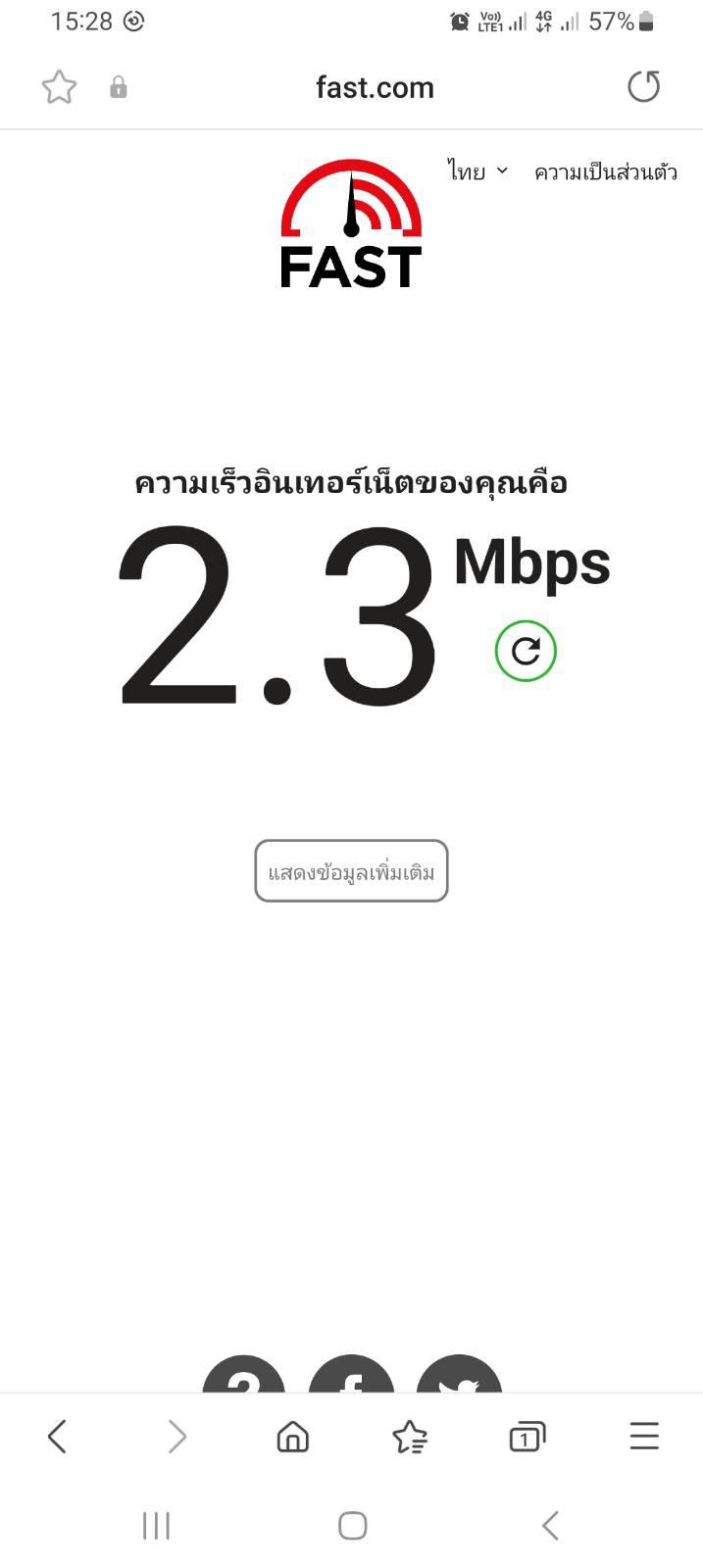Go forward in the browser toolbar

pyautogui.click(x=176, y=1437)
